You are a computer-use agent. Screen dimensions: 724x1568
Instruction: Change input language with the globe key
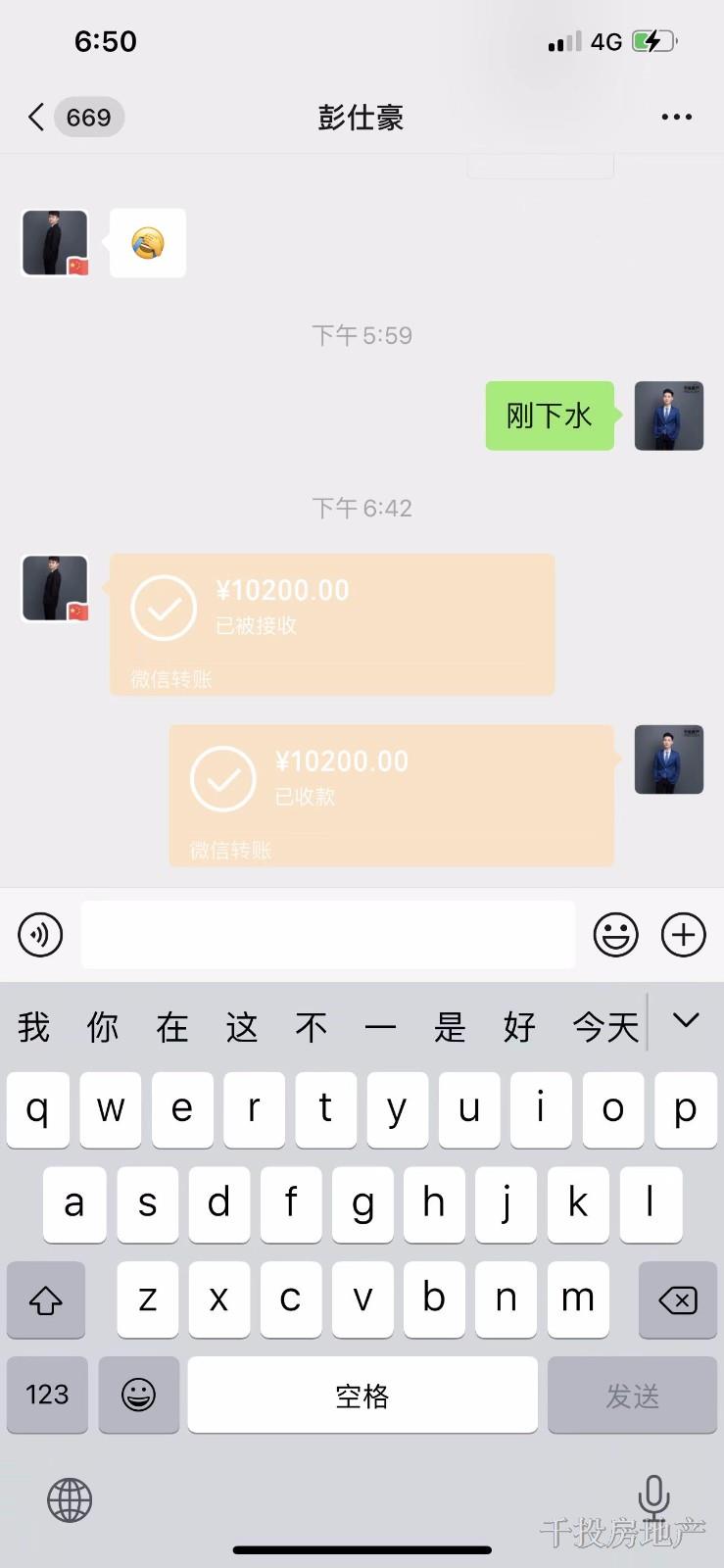click(70, 1499)
